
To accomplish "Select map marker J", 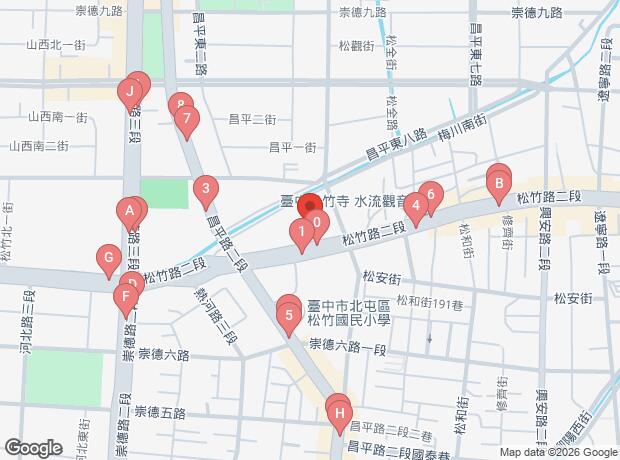I will (x=129, y=96).
